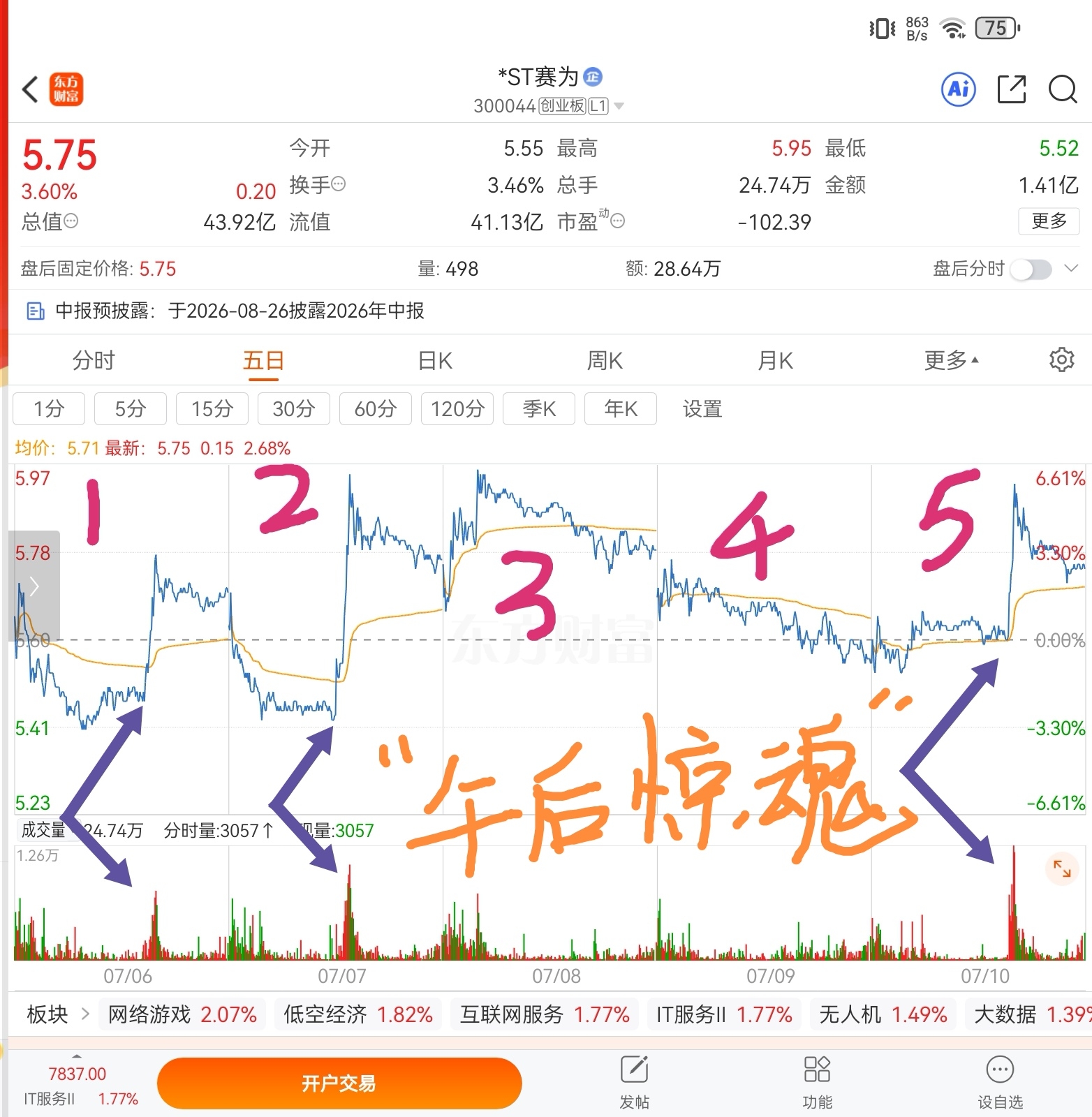This screenshot has width=1092, height=1117.
Task: Open chart settings gear
Action: [1061, 360]
